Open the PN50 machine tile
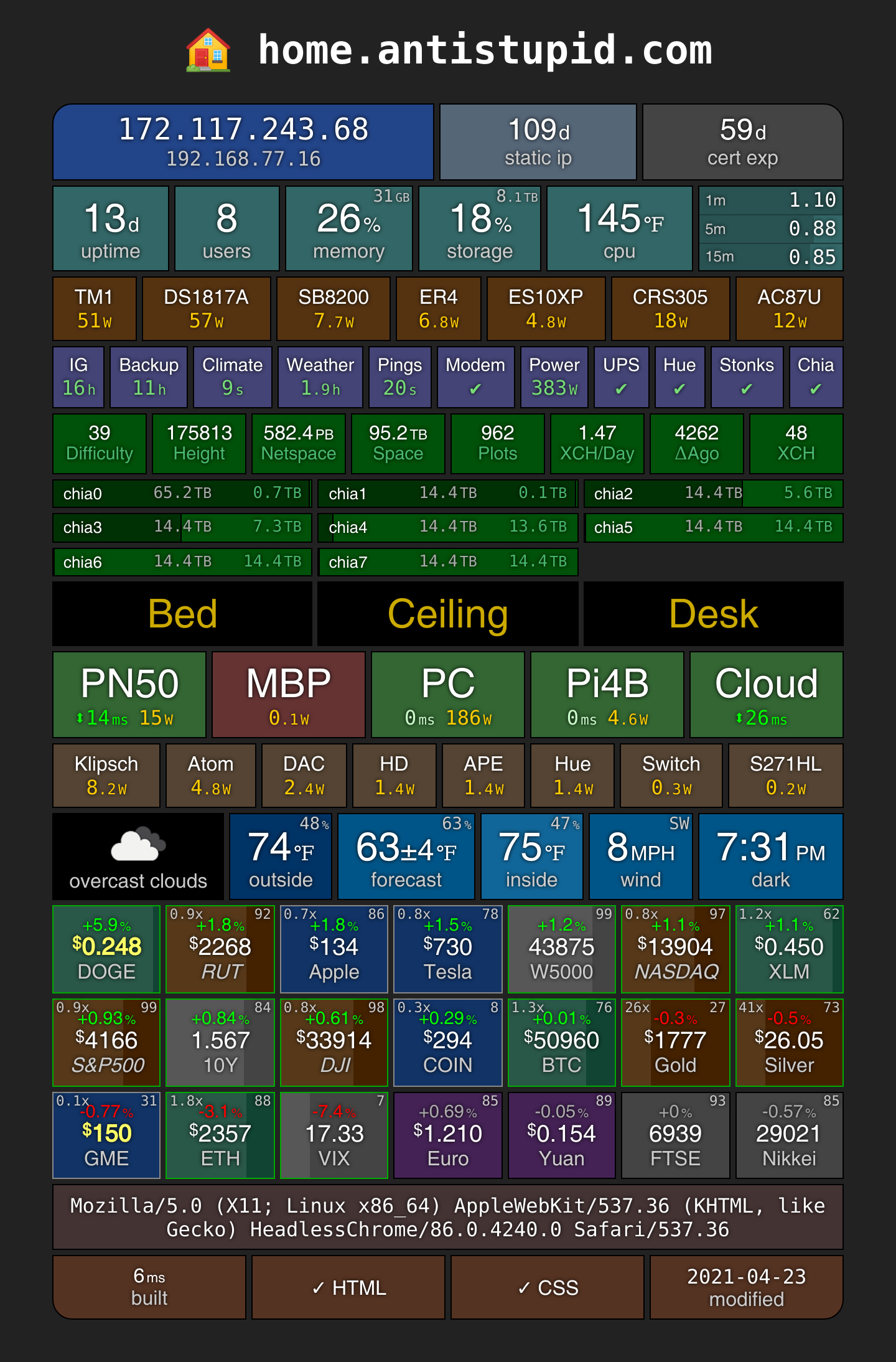 [x=129, y=695]
